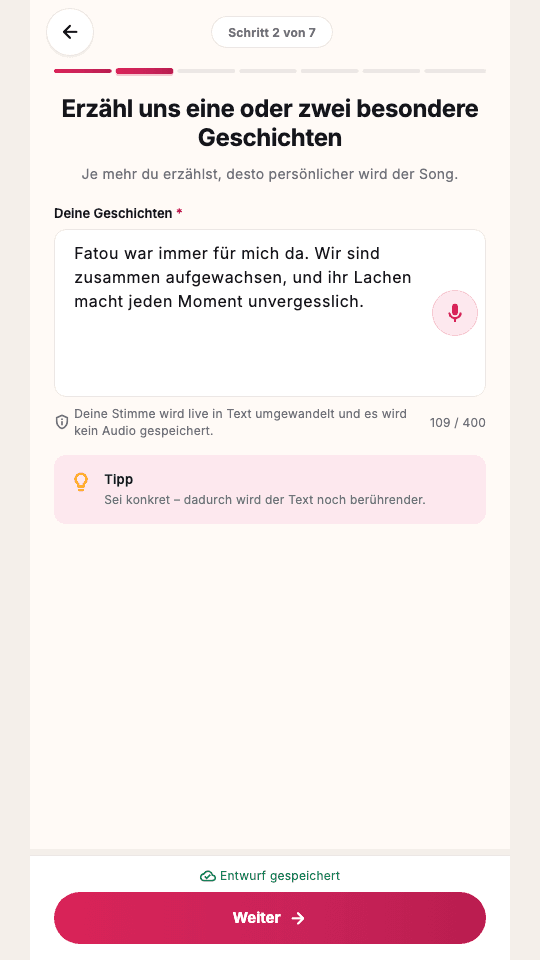
Task: Go back with the arrow button
Action: (x=70, y=32)
